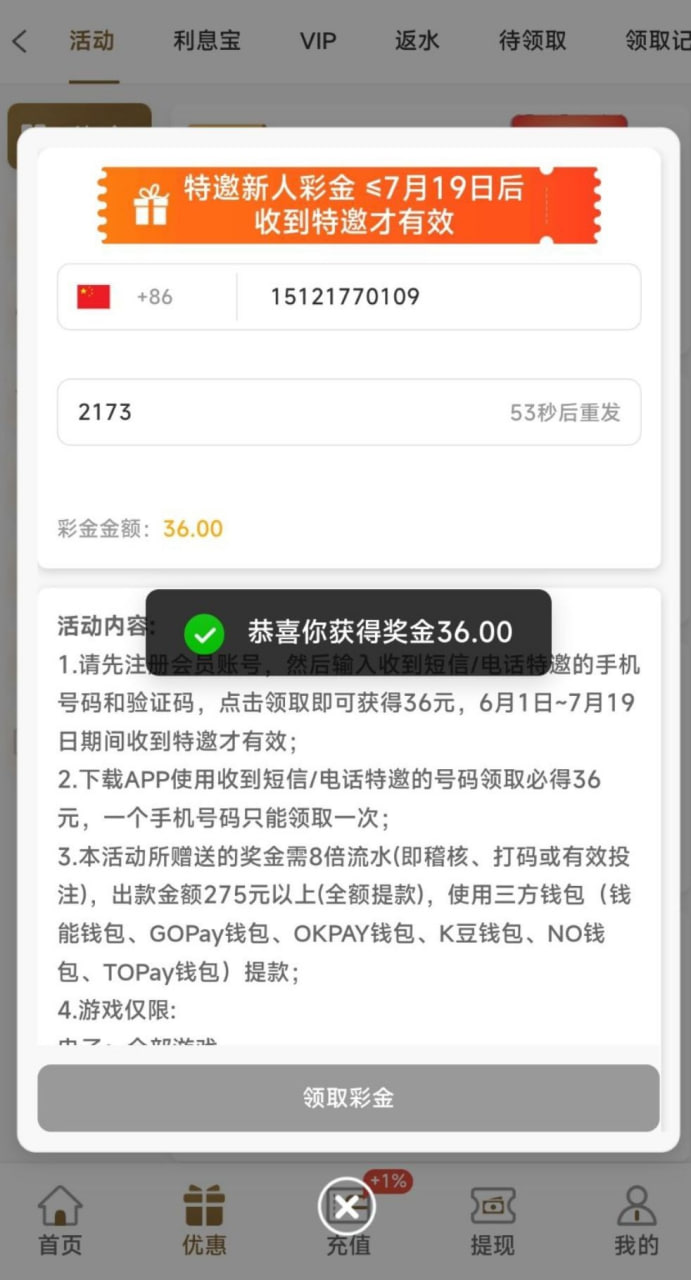Tap the 领取彩金 button
The height and width of the screenshot is (1280, 691).
point(348,1098)
